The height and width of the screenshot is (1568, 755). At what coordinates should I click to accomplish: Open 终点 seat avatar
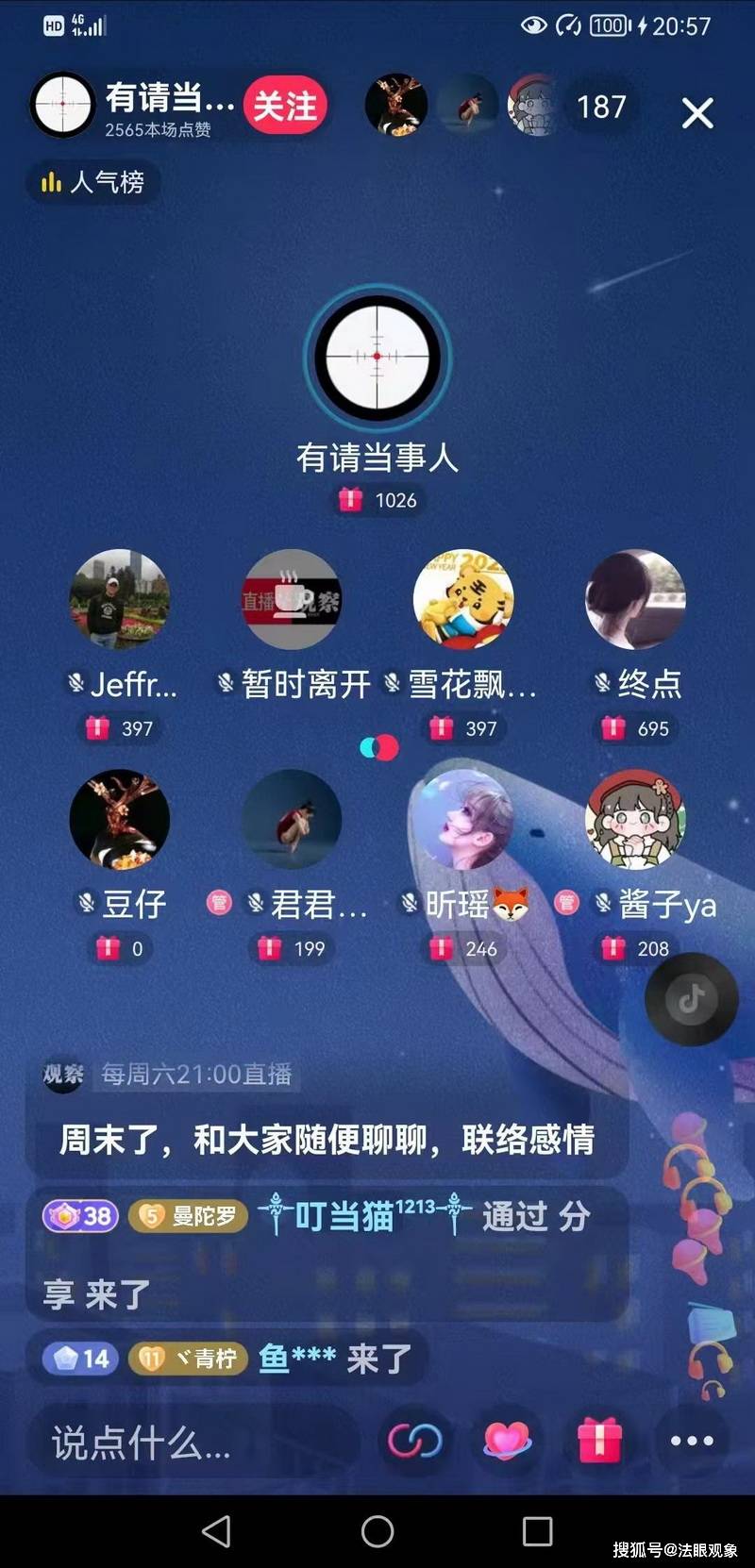[x=635, y=600]
